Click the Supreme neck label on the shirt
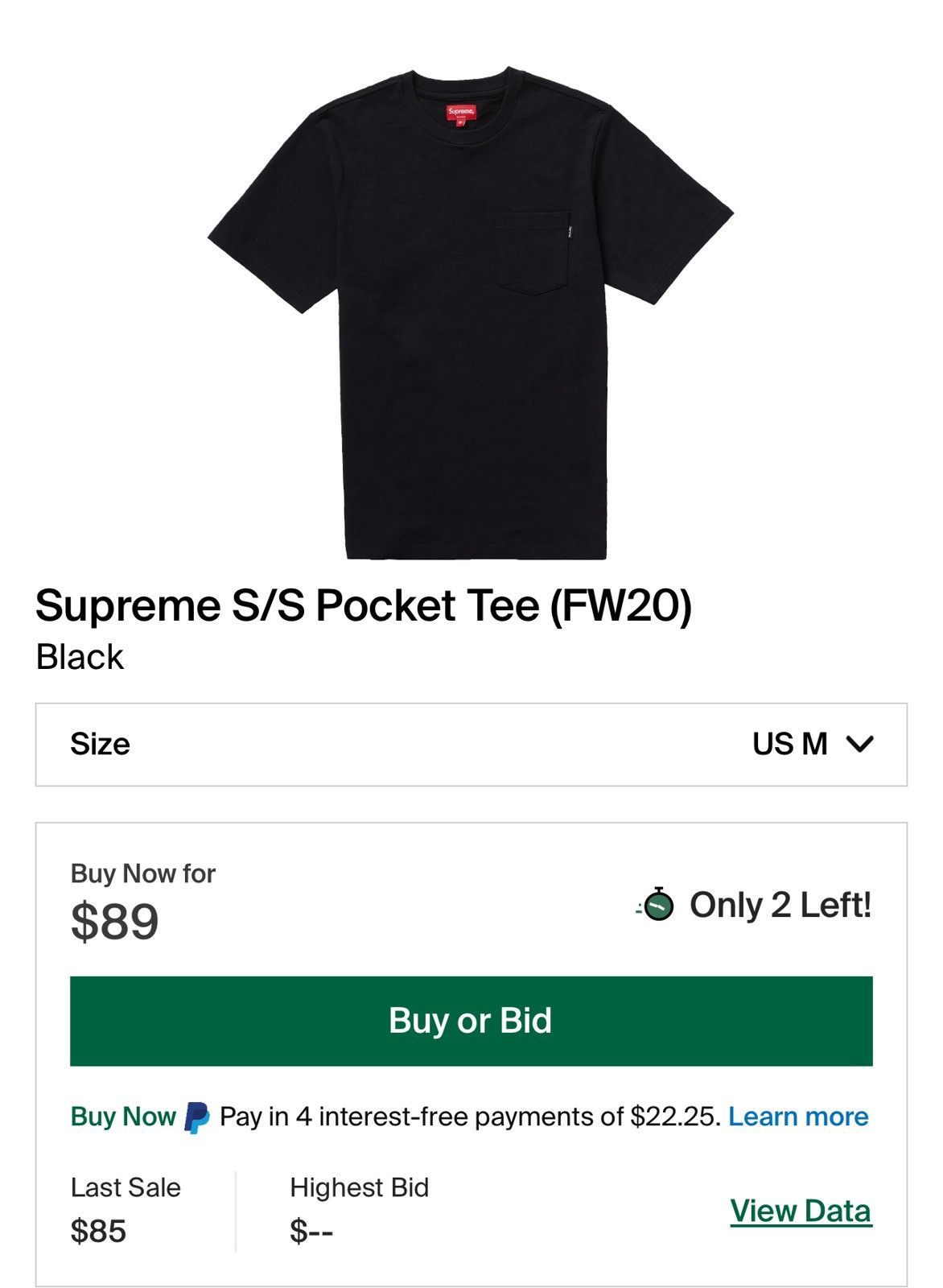943x1288 pixels. tap(461, 113)
